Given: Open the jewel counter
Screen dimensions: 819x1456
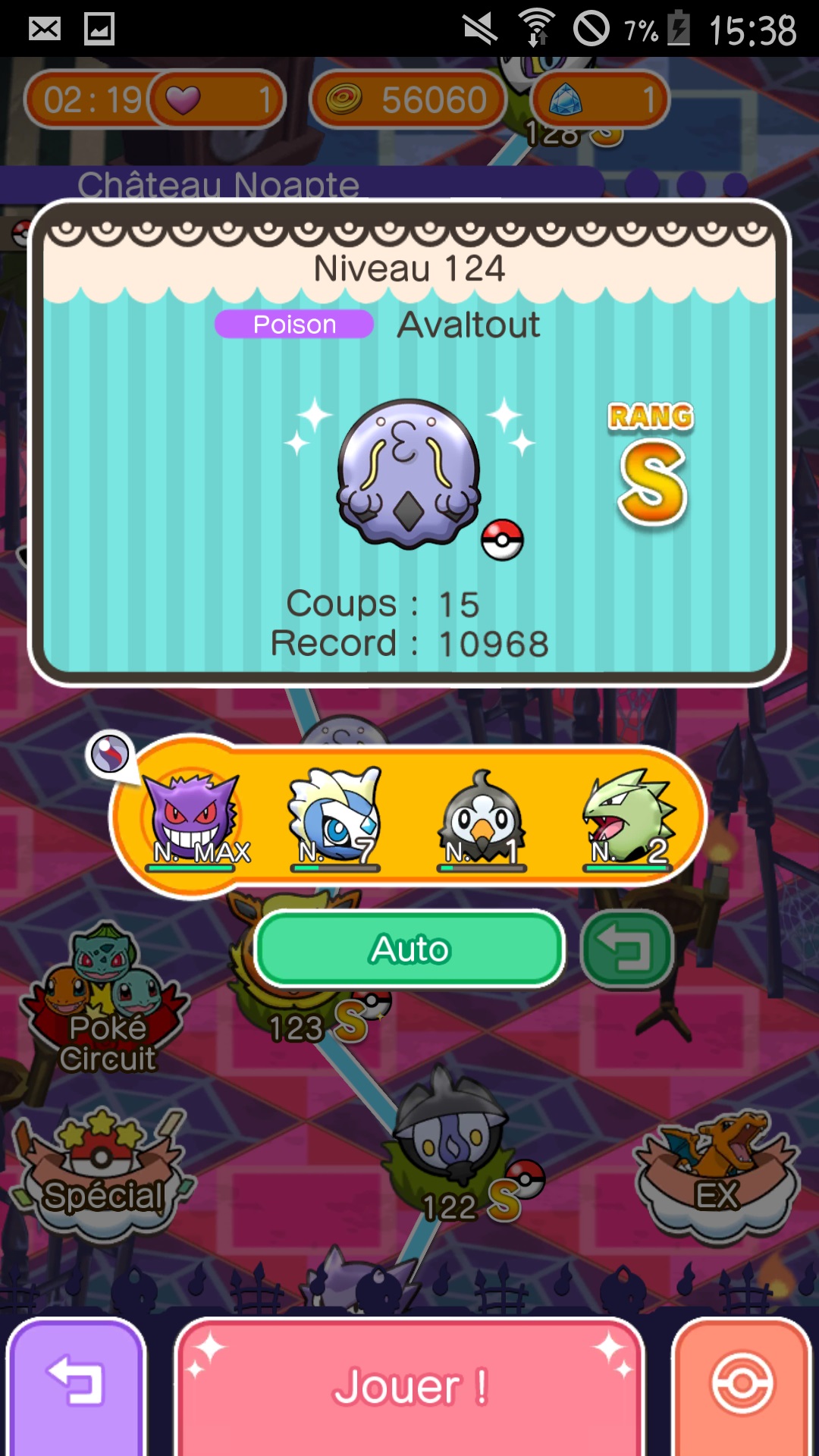Looking at the screenshot, I should [x=601, y=99].
